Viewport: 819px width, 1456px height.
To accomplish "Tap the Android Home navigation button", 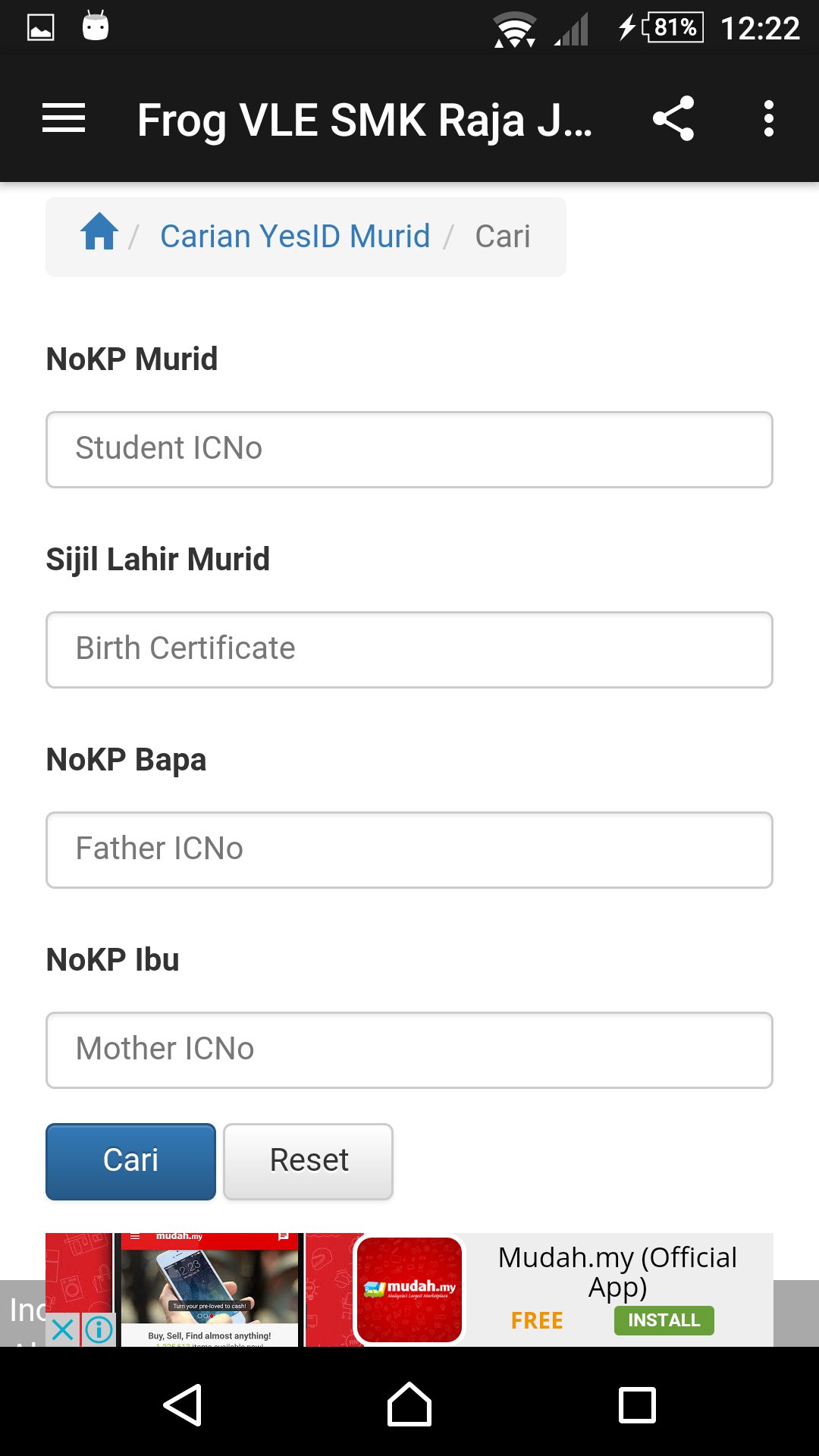I will point(409,1403).
